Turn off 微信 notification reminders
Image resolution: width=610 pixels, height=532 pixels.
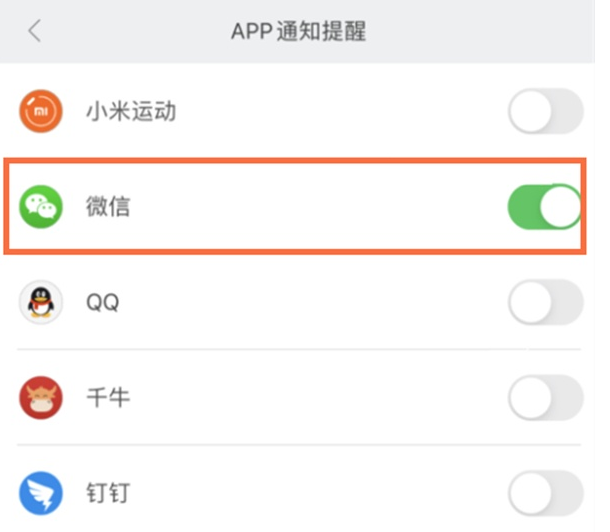[545, 207]
